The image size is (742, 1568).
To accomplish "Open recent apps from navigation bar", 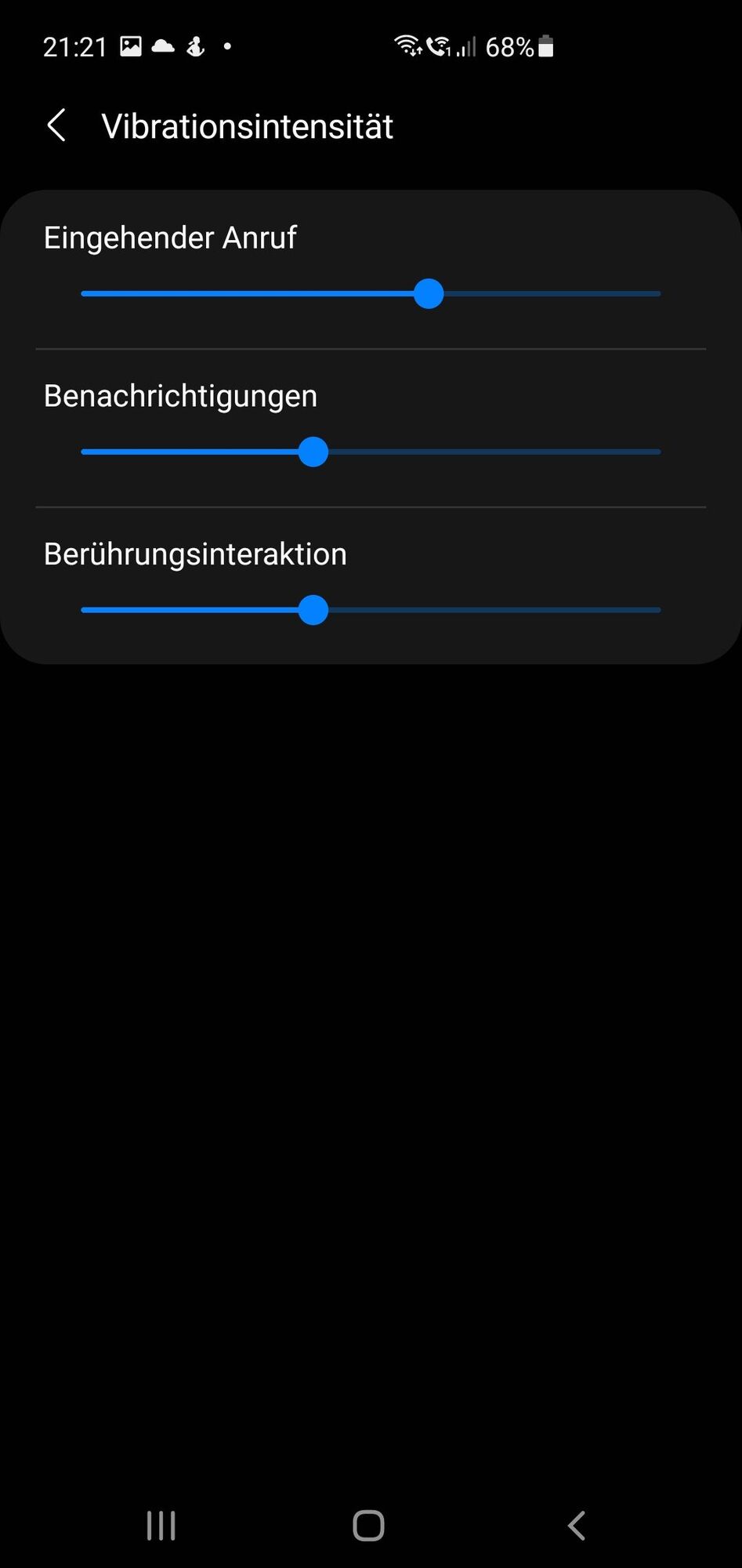I will 161,1526.
